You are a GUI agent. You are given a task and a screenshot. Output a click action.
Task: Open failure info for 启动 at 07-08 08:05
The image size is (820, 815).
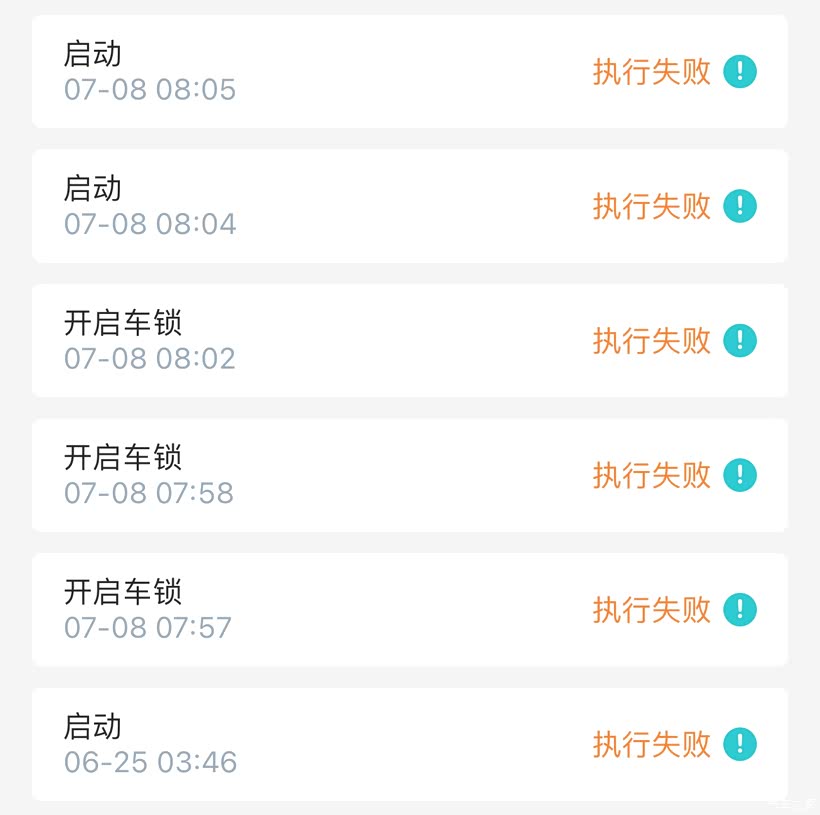click(x=740, y=72)
